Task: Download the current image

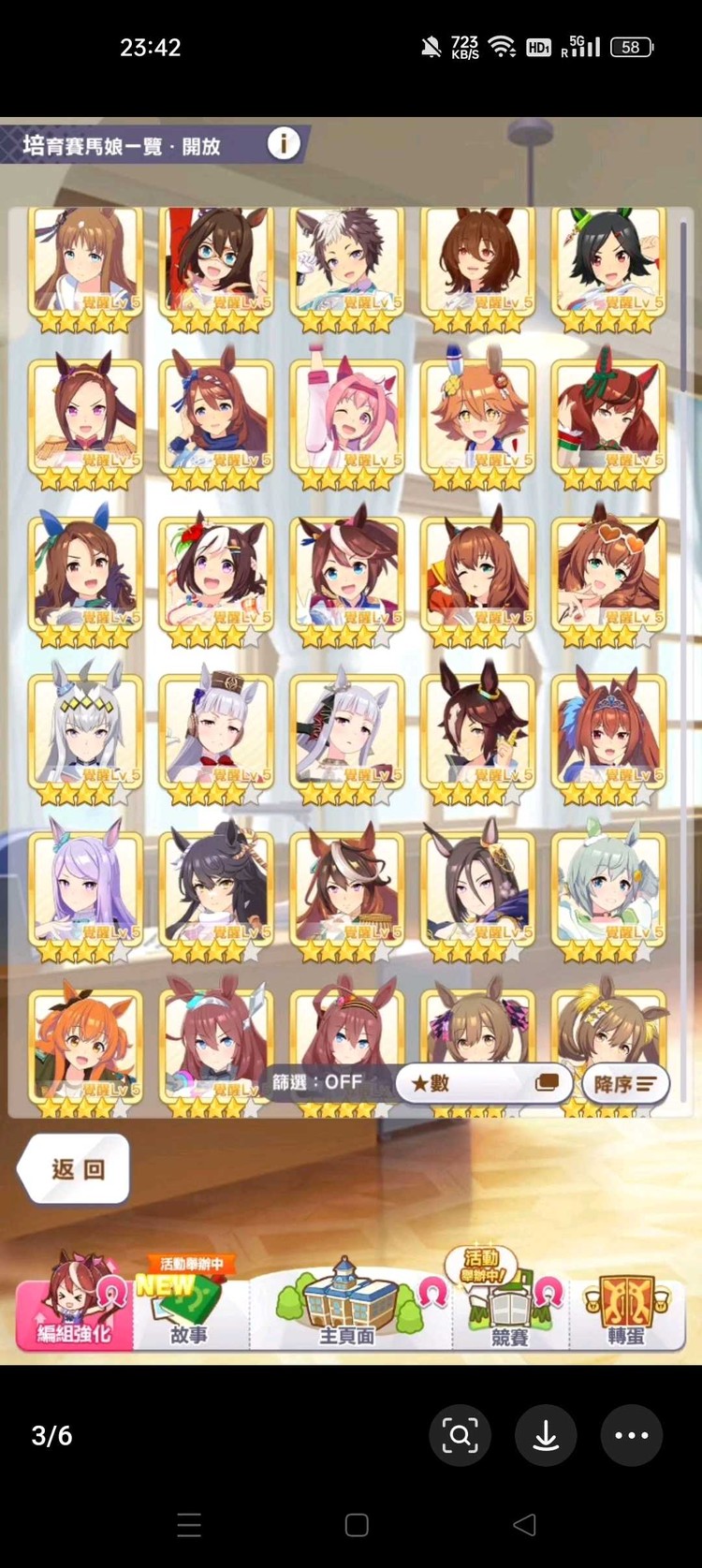Action: (546, 1435)
